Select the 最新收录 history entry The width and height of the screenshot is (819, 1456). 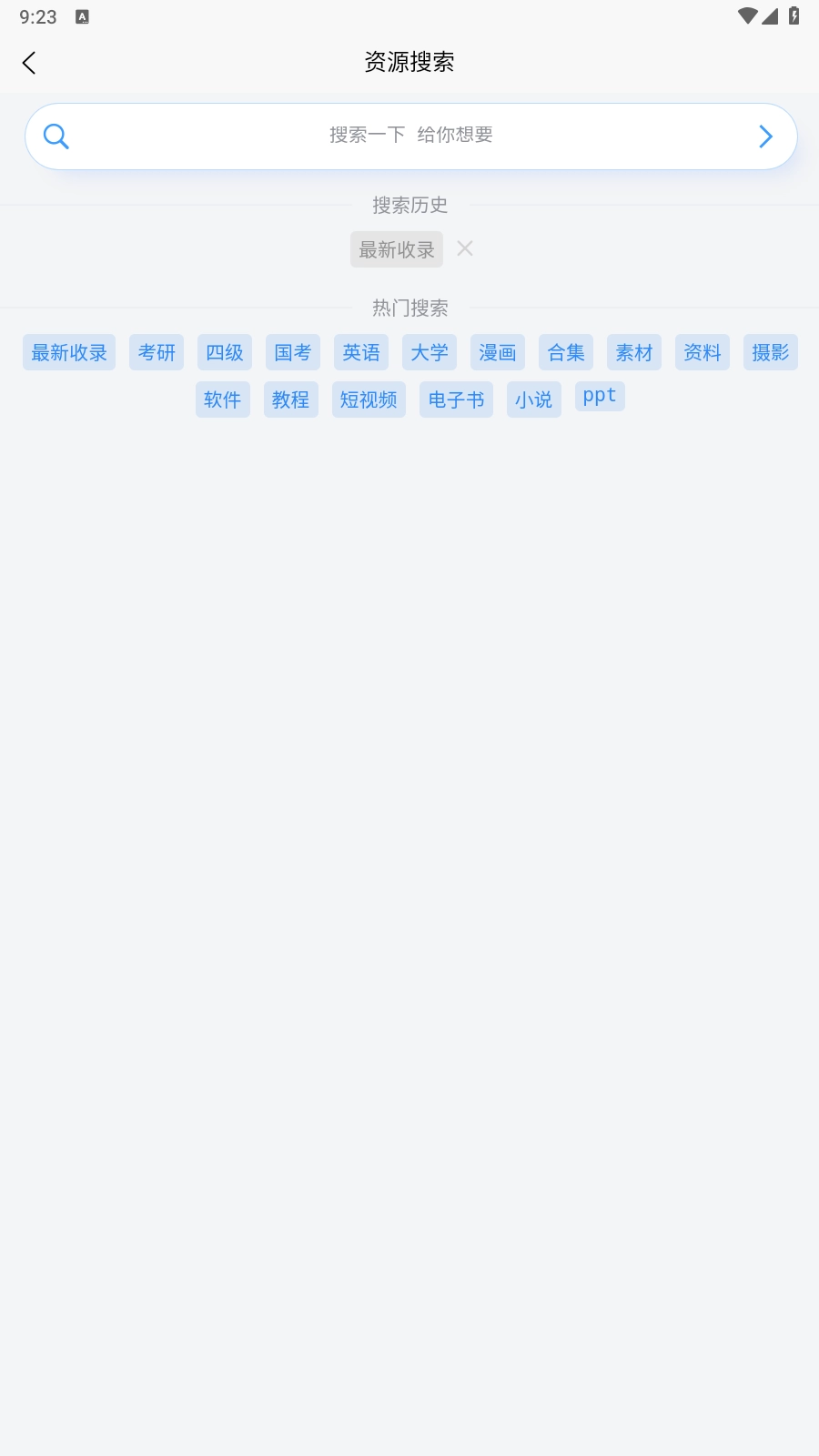396,248
